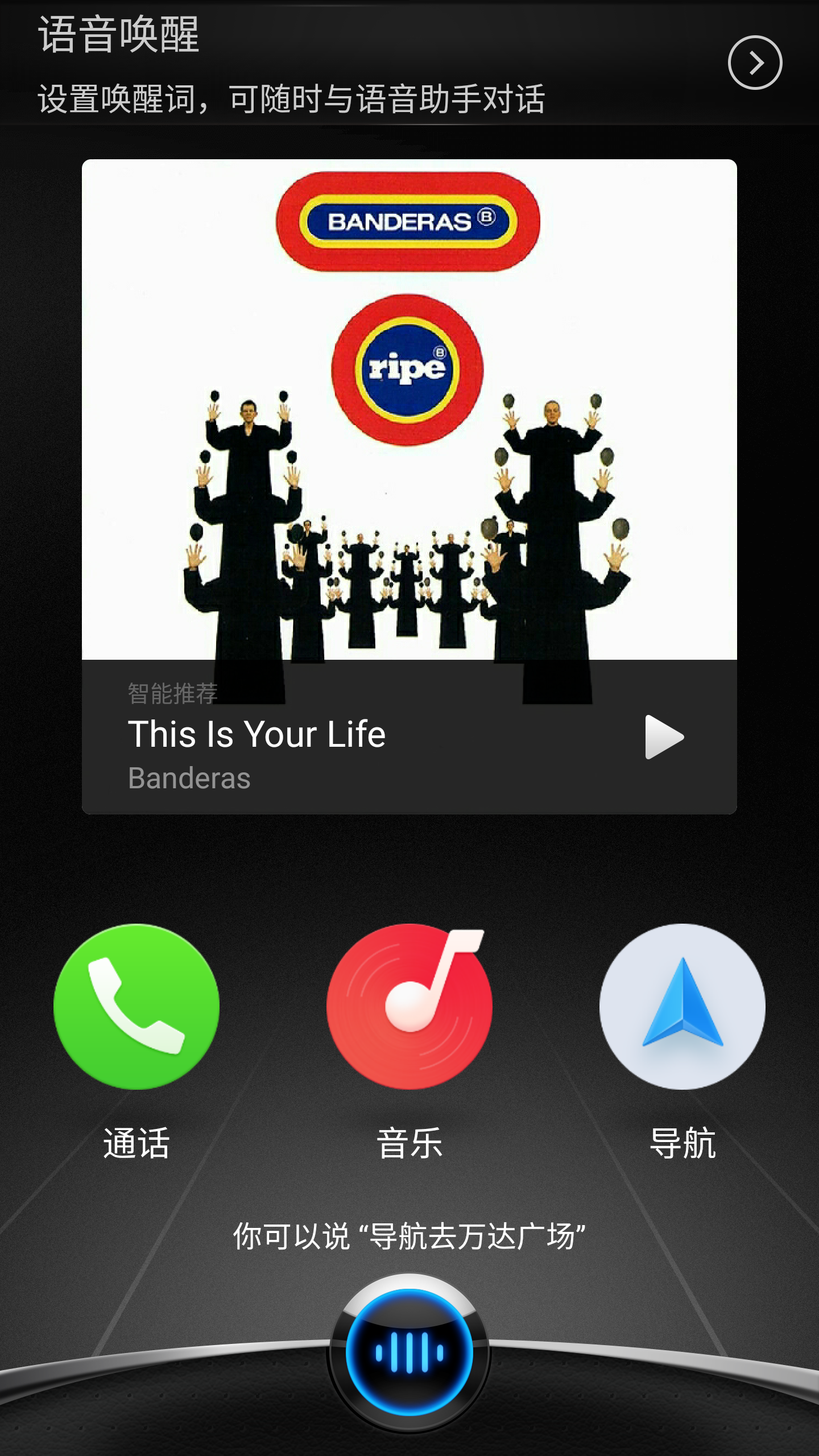Launch the 音乐 music feature
Viewport: 819px width, 1456px height.
pyautogui.click(x=409, y=1007)
